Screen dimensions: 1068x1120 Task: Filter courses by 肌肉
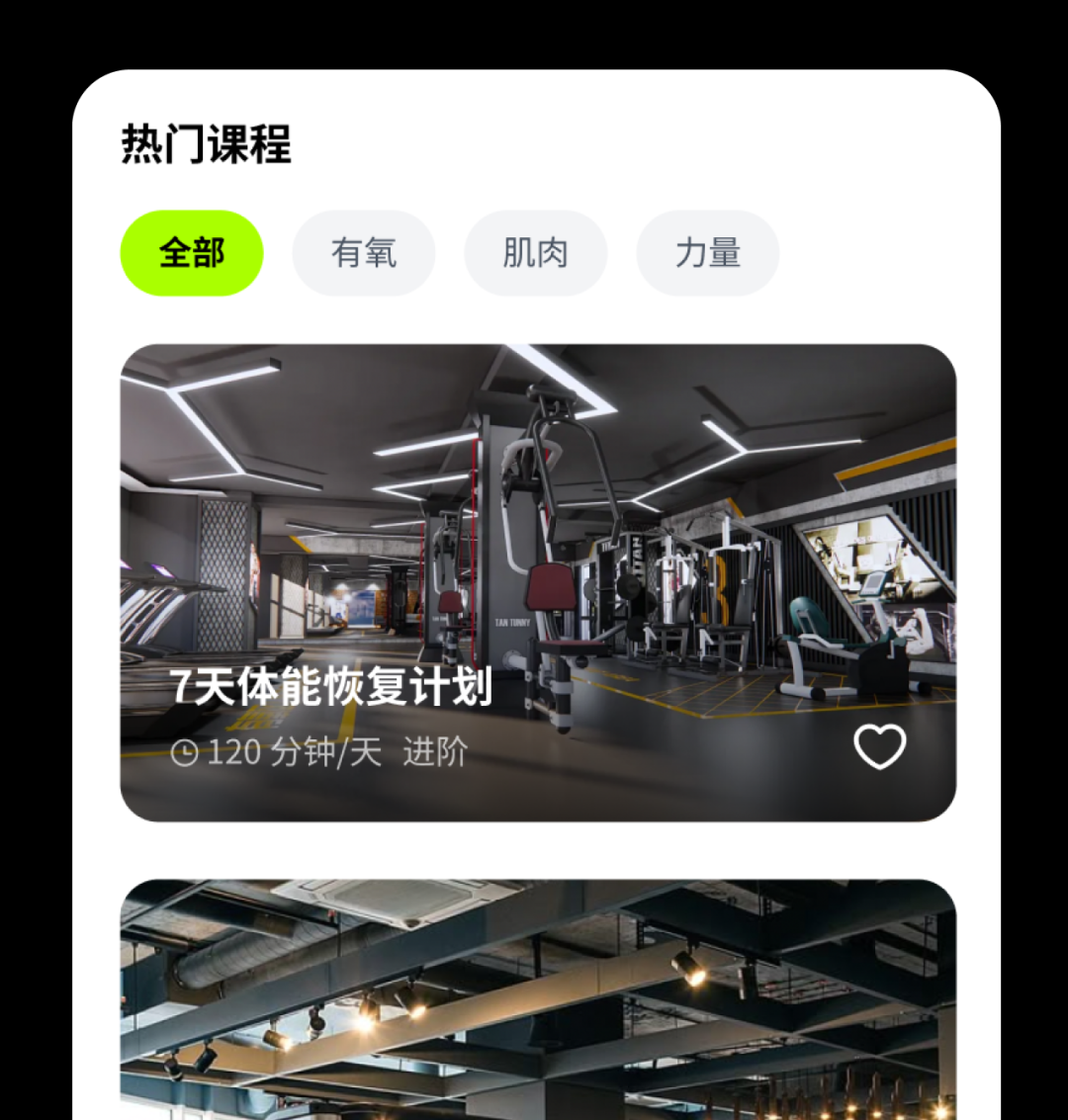click(535, 253)
